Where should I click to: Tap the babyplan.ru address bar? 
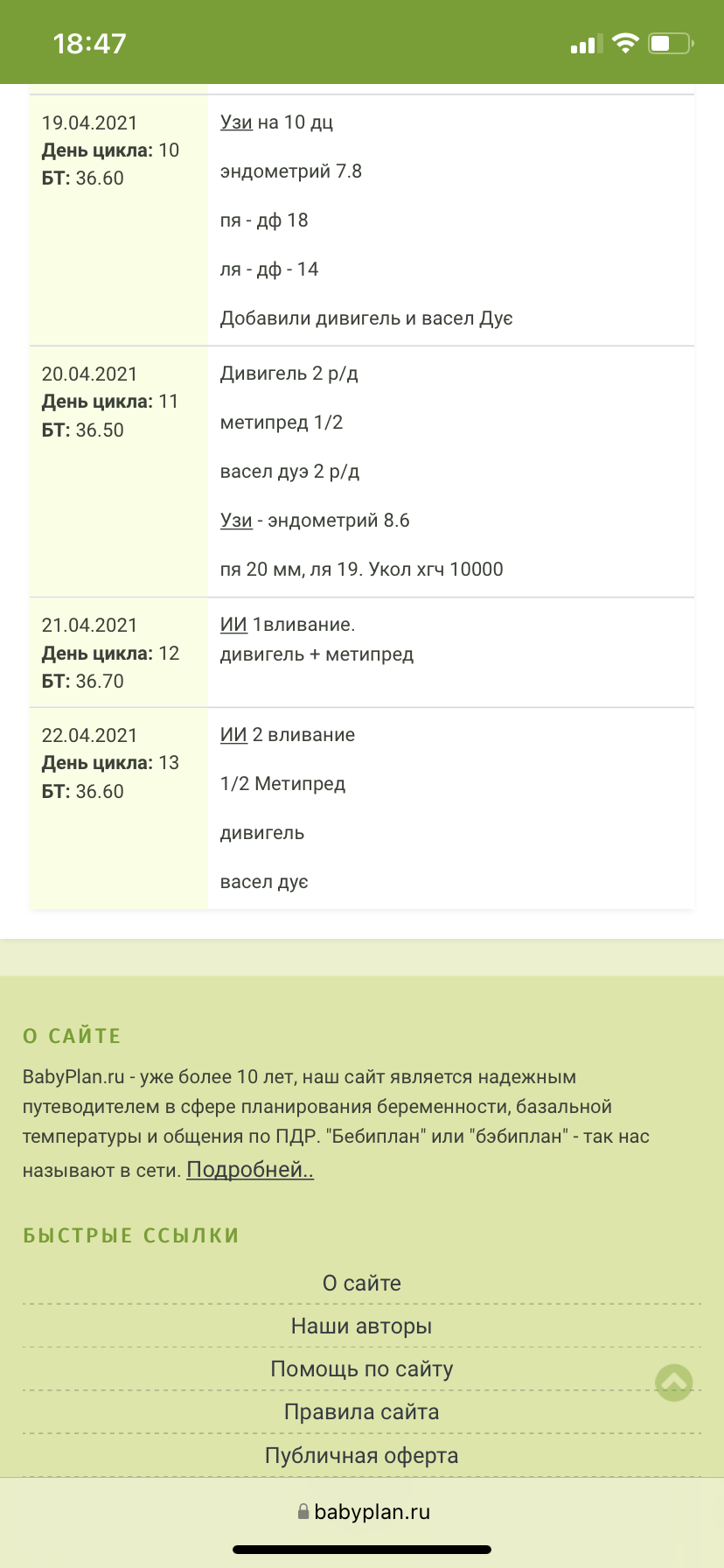click(362, 1511)
